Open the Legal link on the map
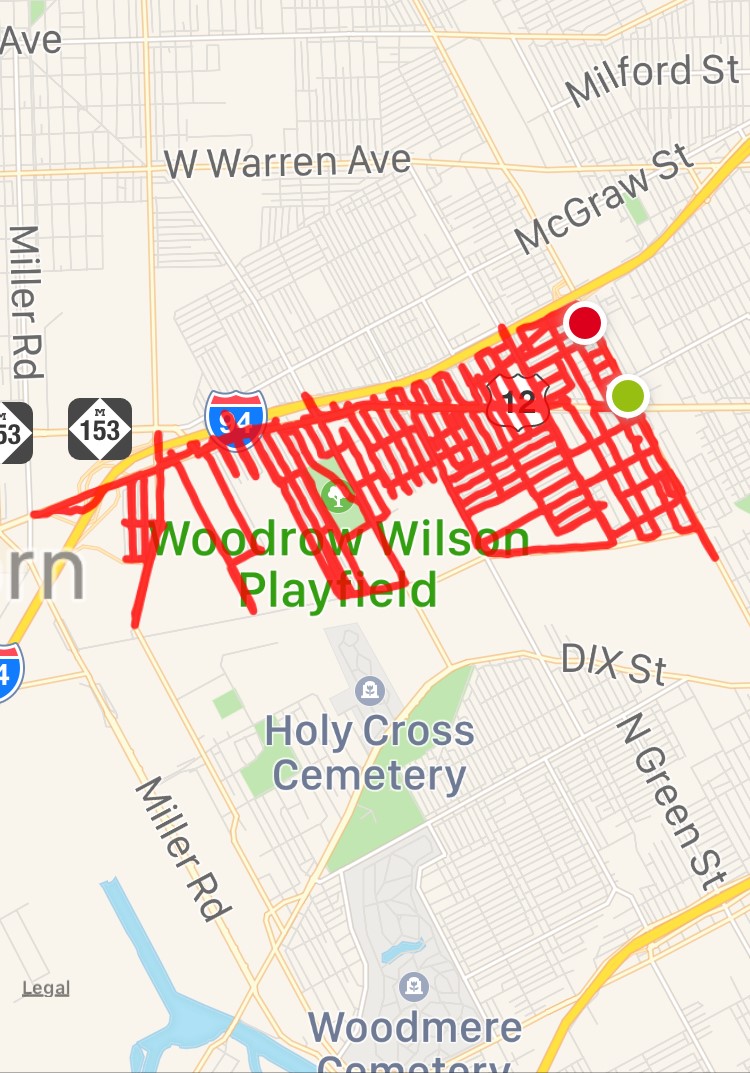Image resolution: width=750 pixels, height=1073 pixels. click(x=46, y=988)
